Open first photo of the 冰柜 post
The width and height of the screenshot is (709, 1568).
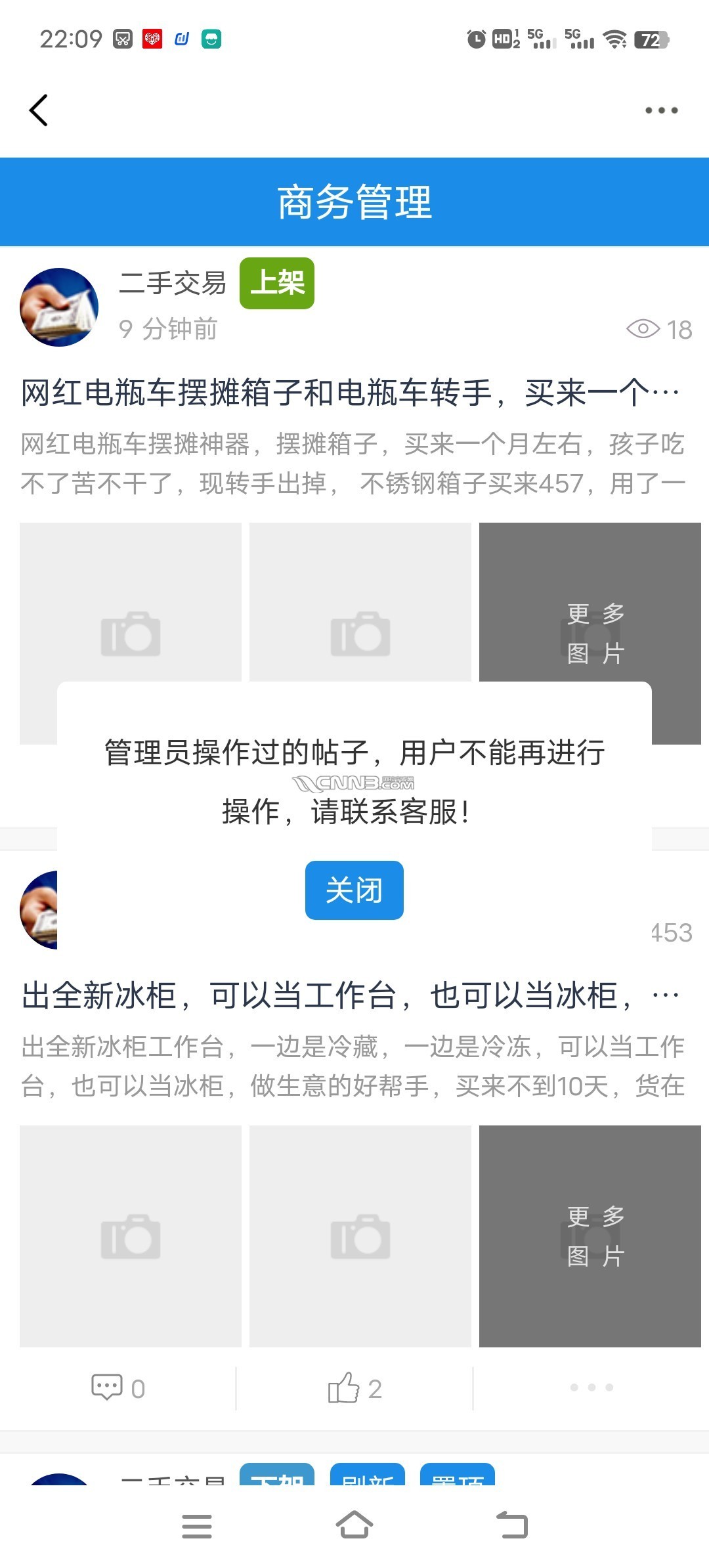(x=131, y=1236)
